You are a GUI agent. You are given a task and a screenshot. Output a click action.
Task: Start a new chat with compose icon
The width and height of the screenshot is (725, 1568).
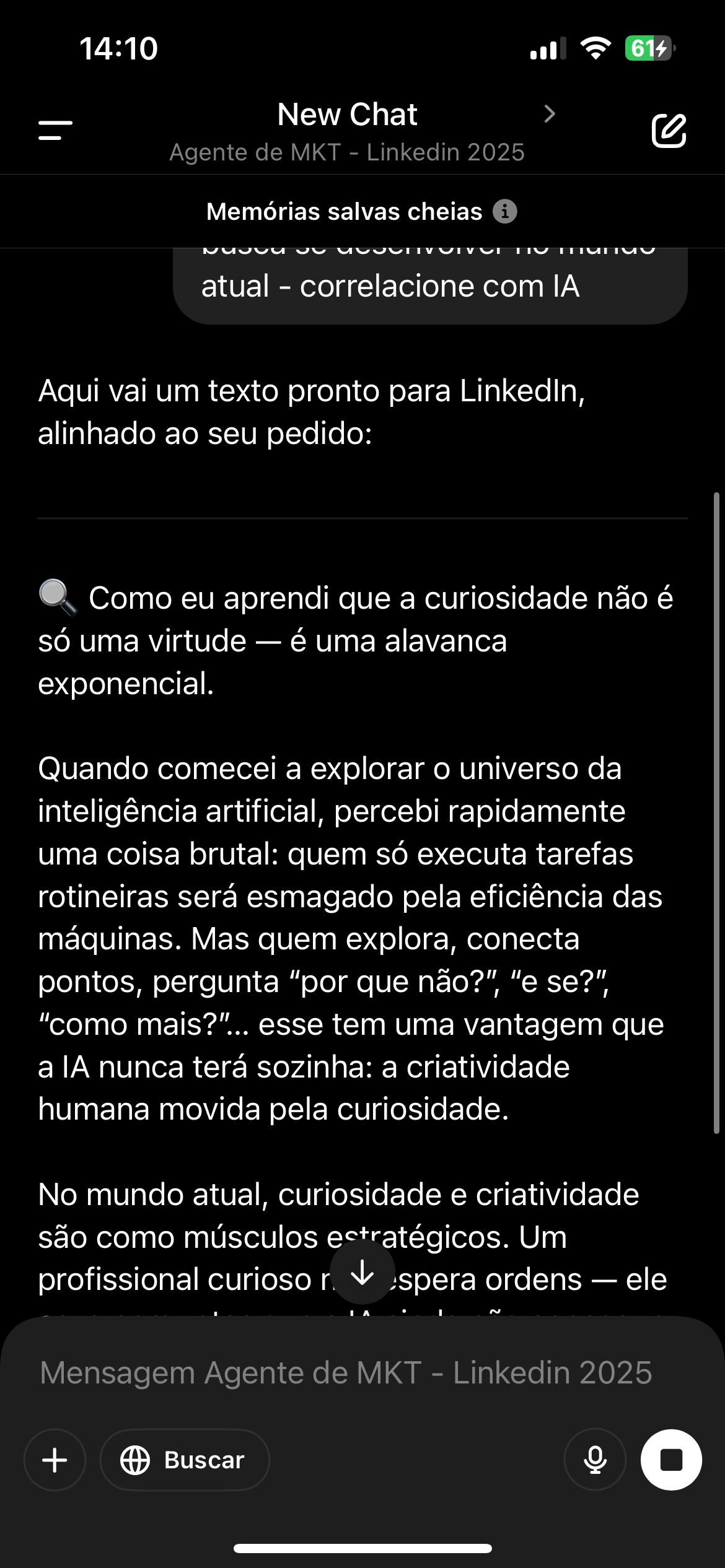[669, 131]
